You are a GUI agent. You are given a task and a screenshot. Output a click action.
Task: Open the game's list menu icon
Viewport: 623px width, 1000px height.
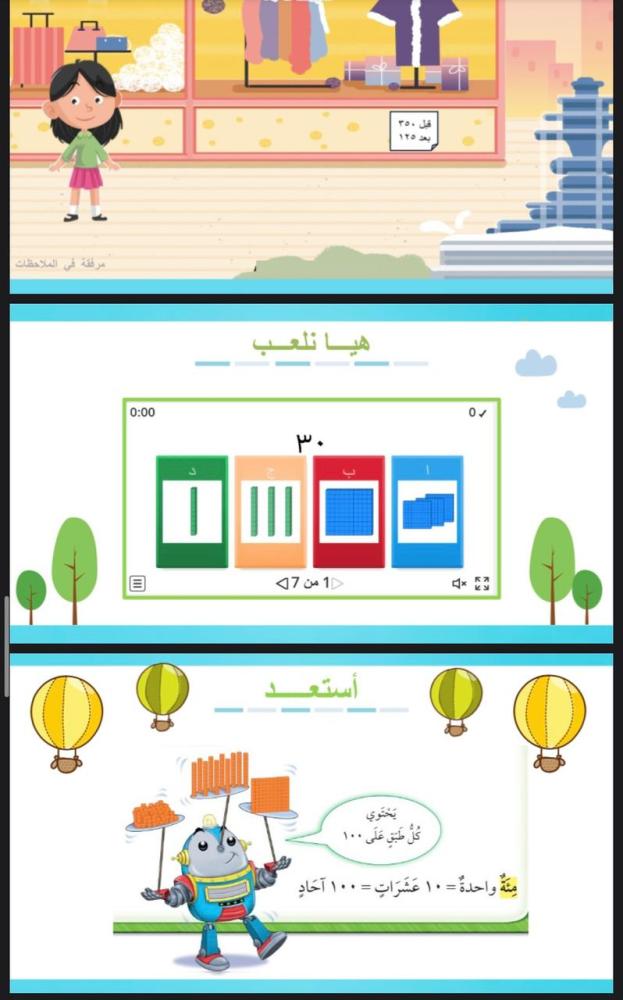tap(138, 583)
